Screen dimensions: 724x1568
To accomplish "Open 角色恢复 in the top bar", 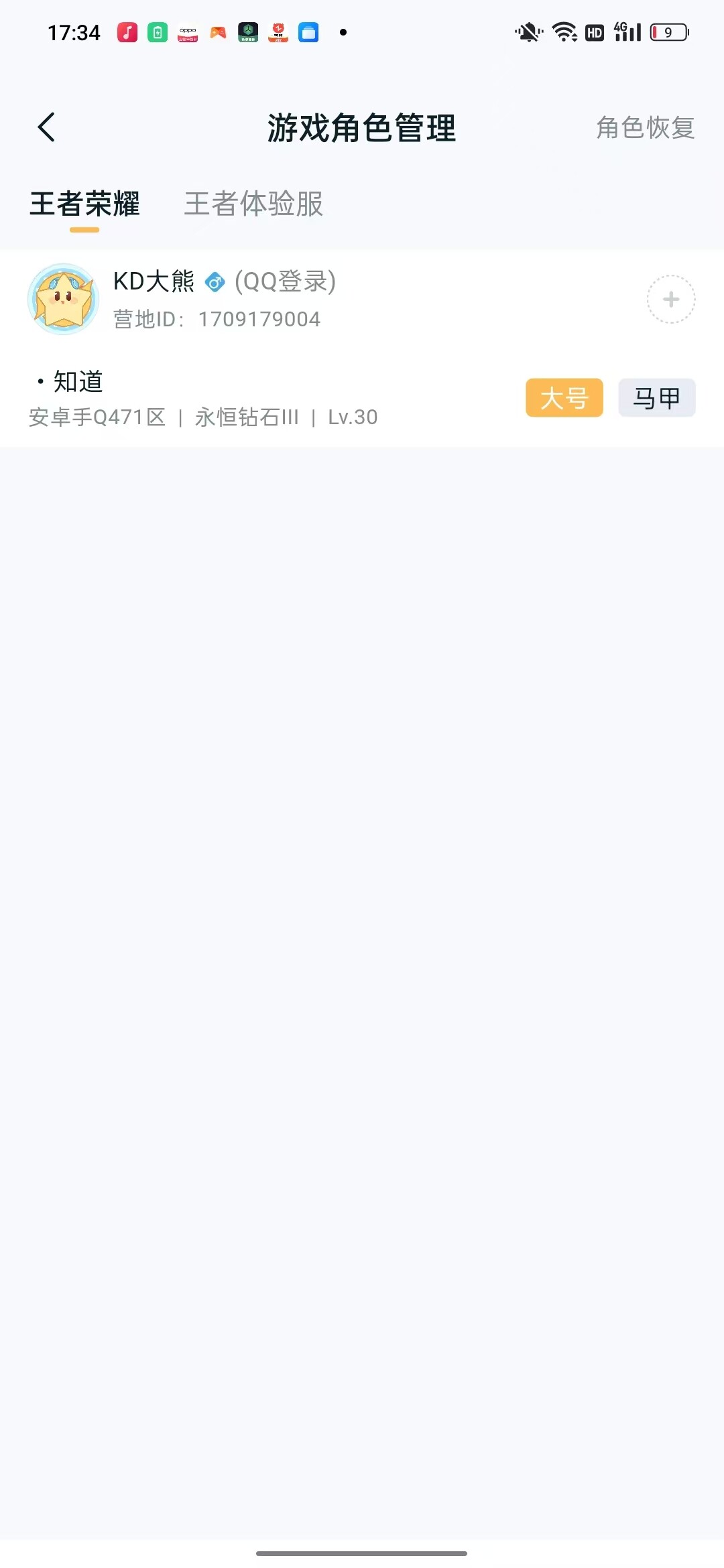I will (x=645, y=127).
